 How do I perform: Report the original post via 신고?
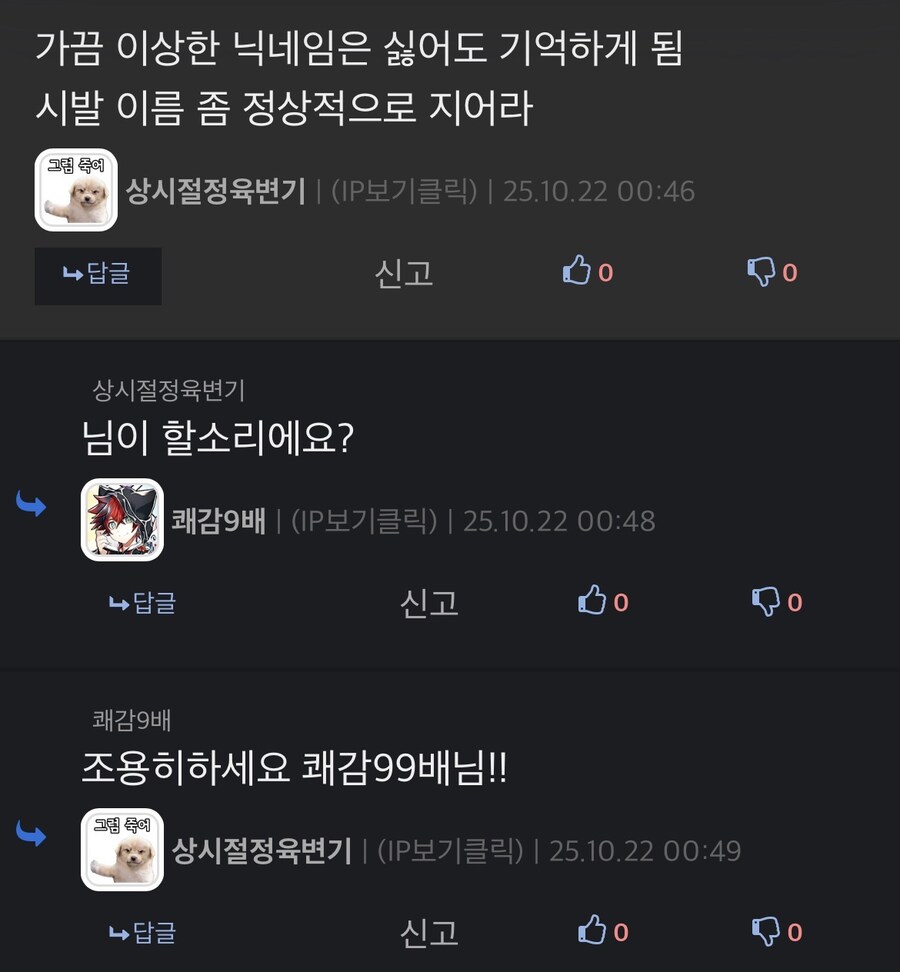point(403,272)
